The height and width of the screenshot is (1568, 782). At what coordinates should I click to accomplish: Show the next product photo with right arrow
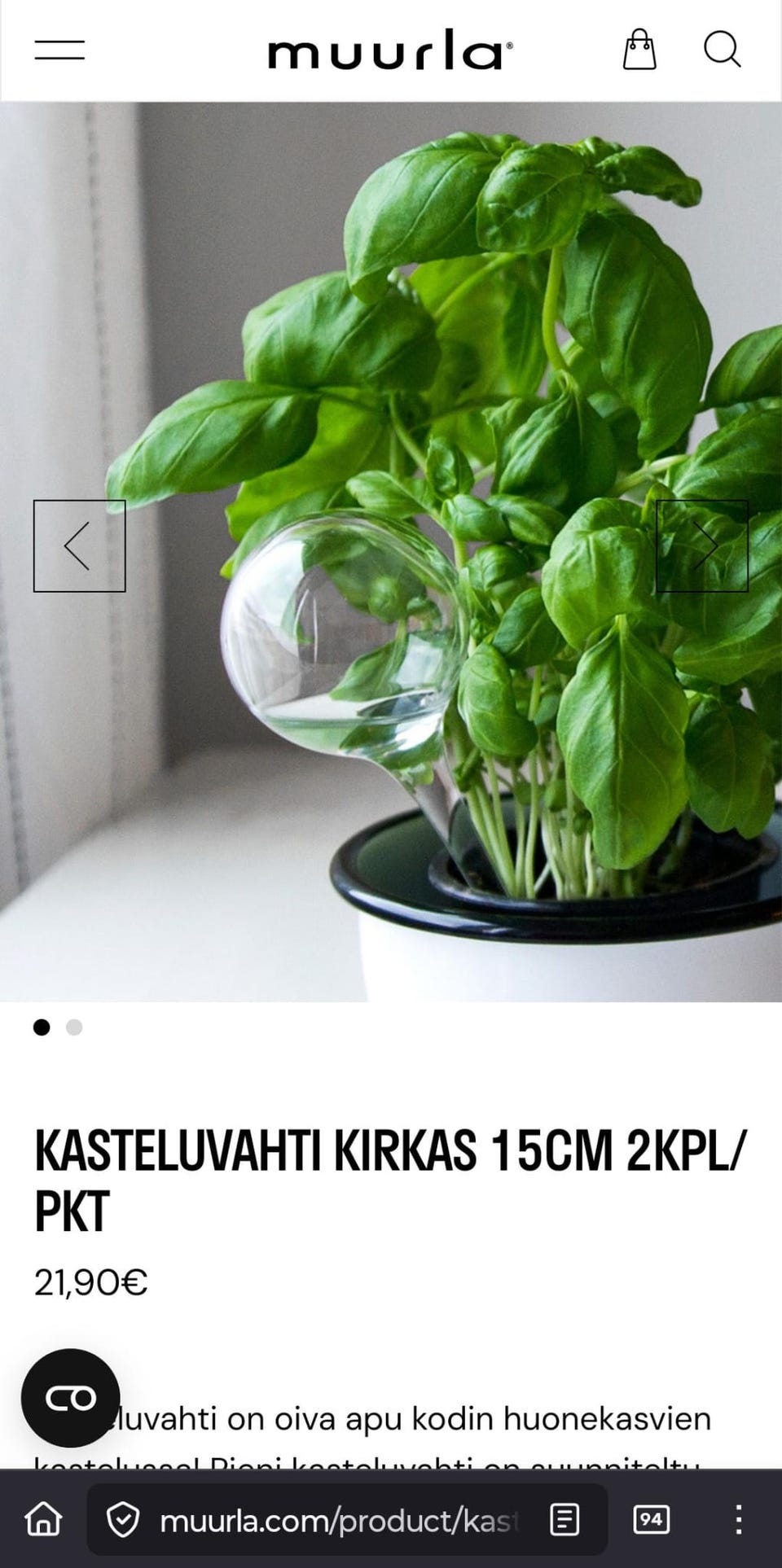704,545
